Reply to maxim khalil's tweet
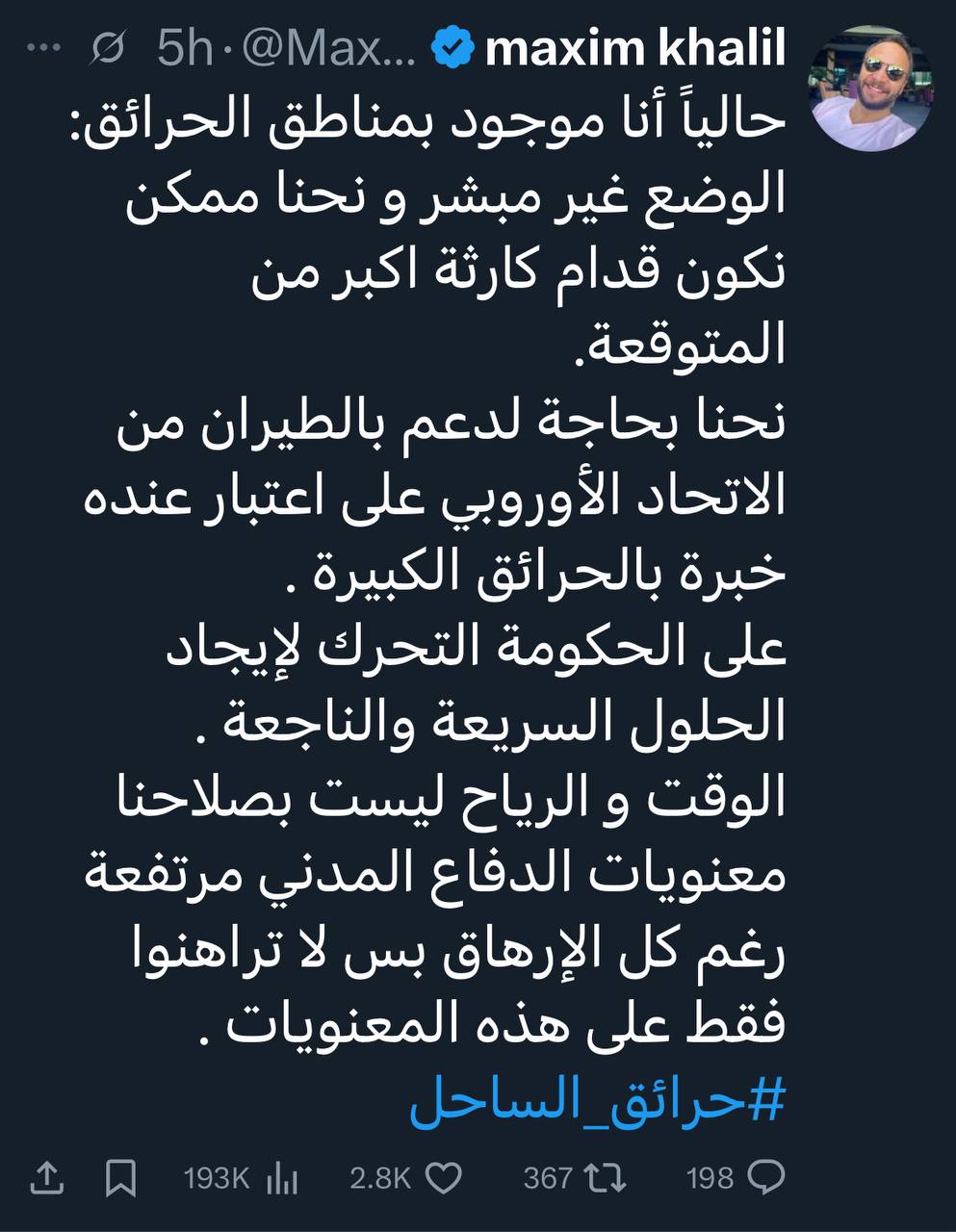This screenshot has width=956, height=1232. [x=765, y=1177]
